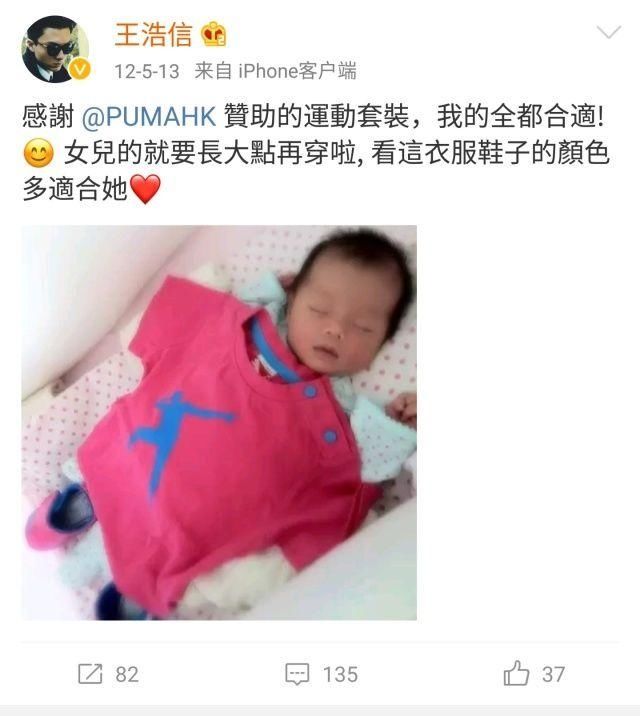Open the comments on this post
Viewport: 640px width, 716px height.
(x=320, y=674)
